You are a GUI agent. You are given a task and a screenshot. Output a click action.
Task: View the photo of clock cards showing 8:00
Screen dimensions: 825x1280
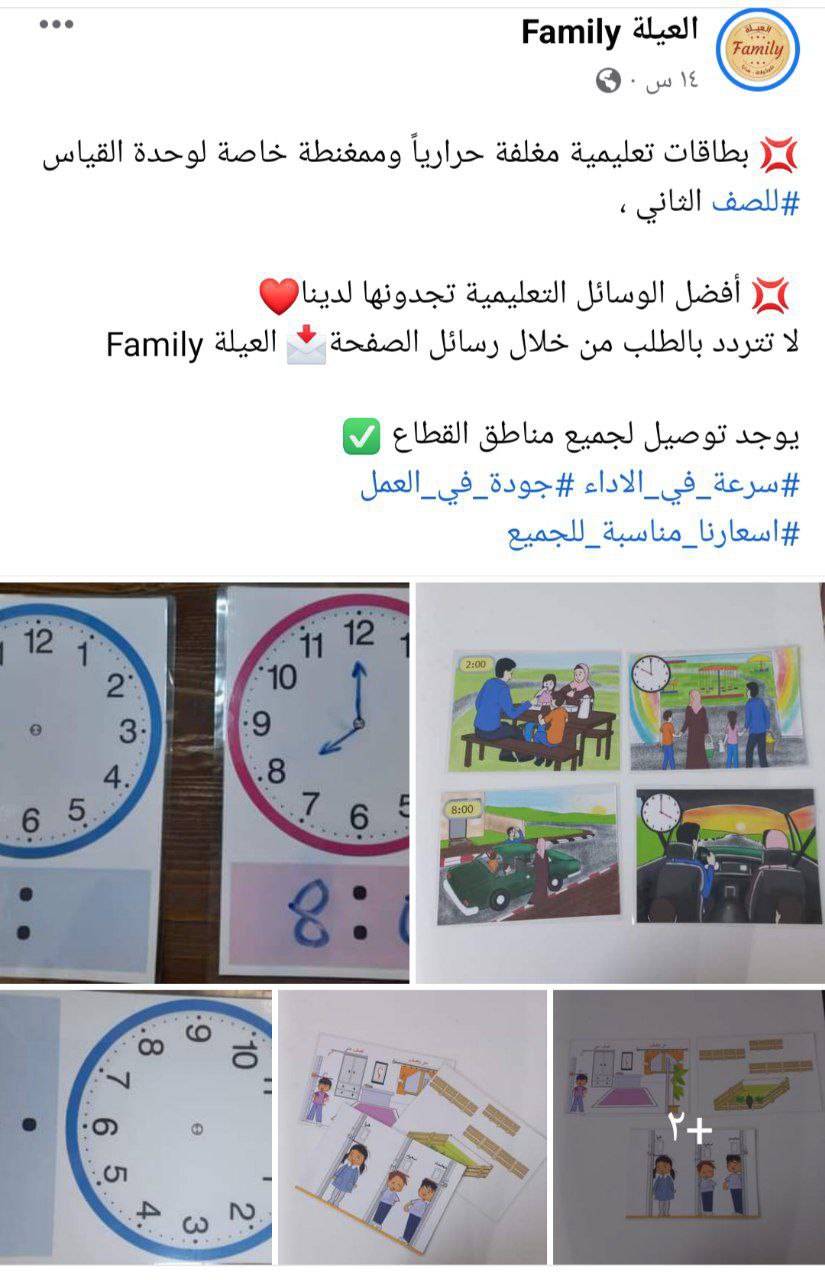pyautogui.click(x=204, y=782)
